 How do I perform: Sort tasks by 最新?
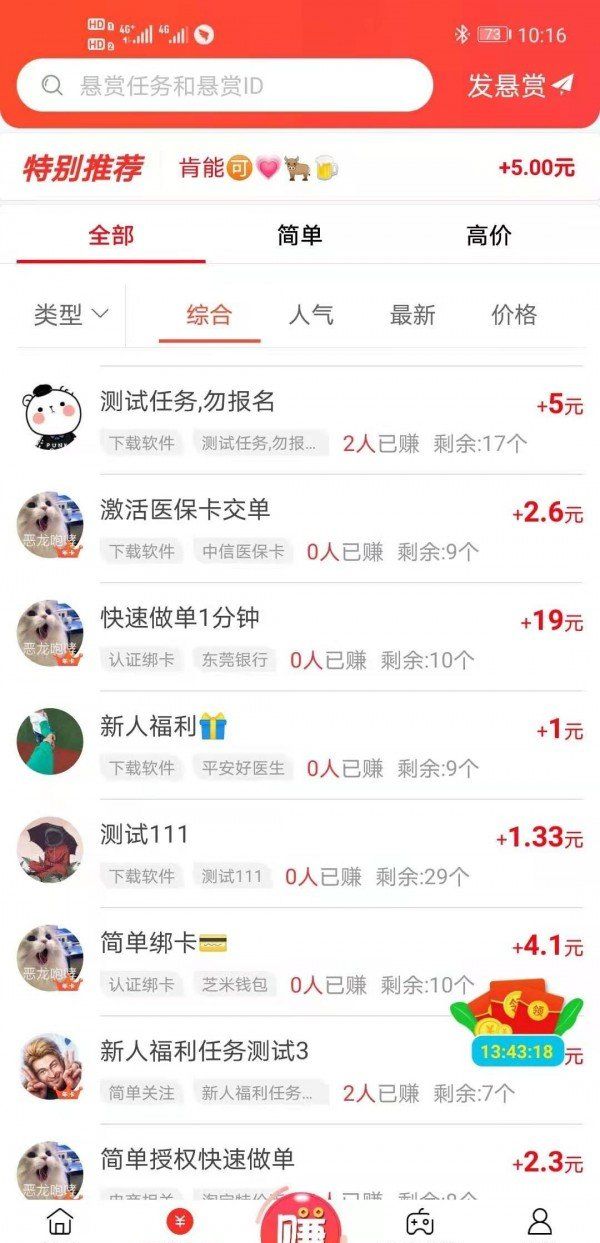pyautogui.click(x=413, y=315)
